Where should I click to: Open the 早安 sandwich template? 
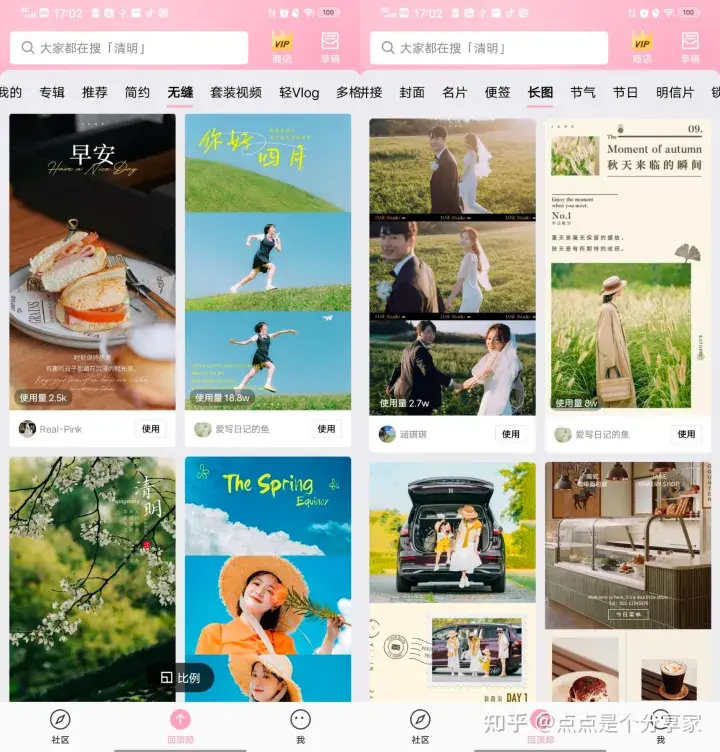(92, 262)
